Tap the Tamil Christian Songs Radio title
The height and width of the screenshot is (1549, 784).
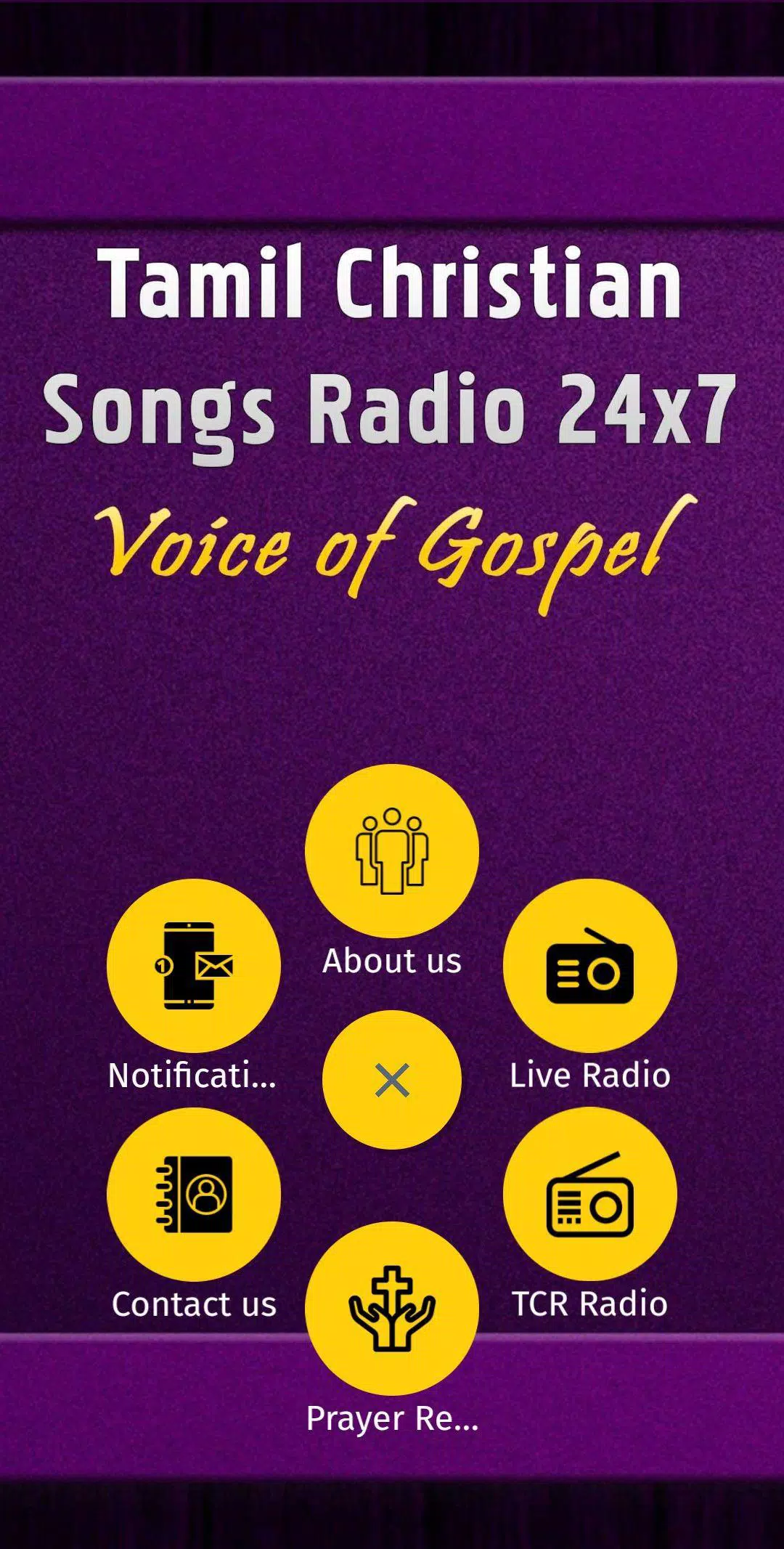[392, 341]
